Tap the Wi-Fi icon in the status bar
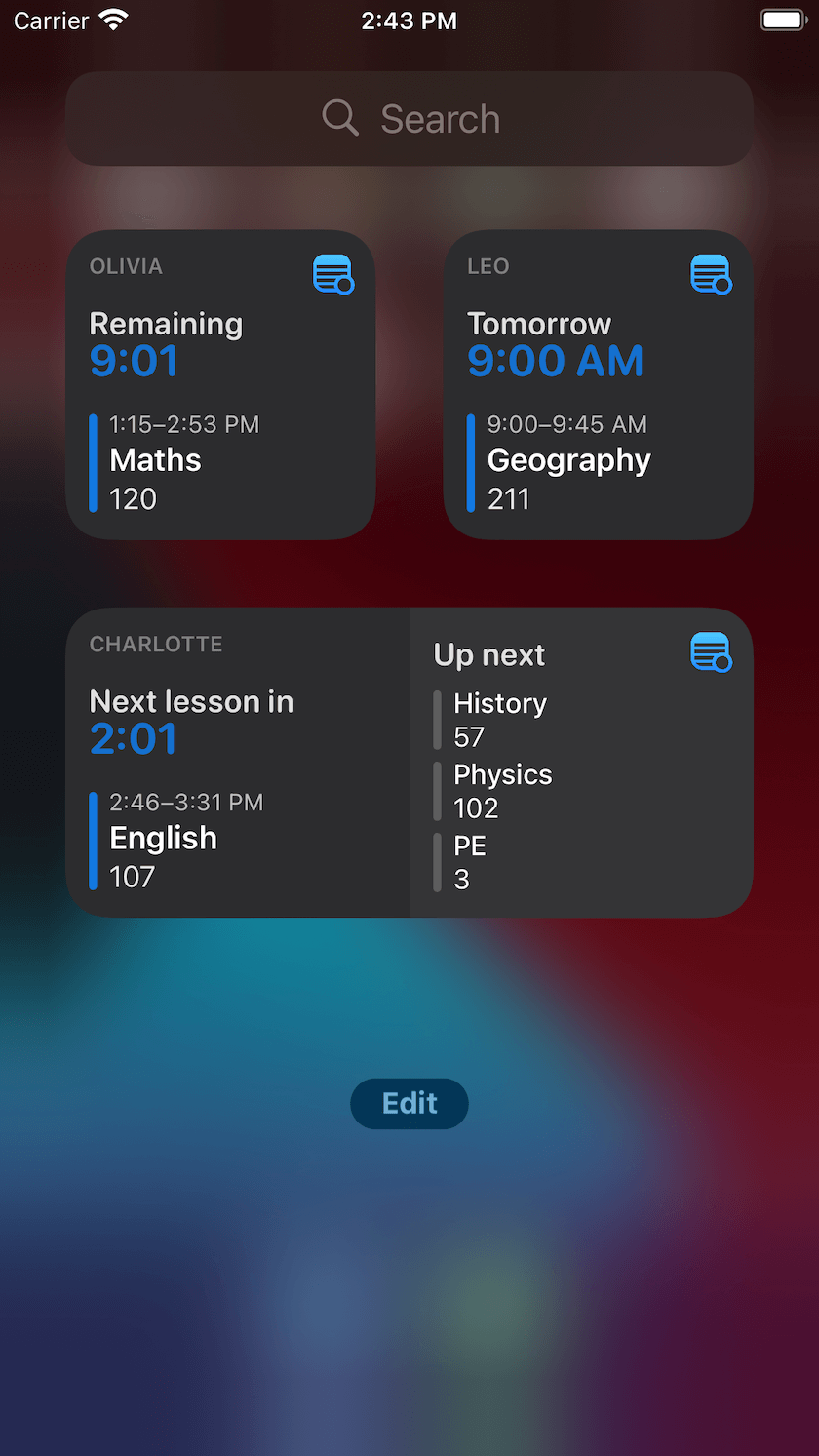Screen dimensions: 819x1456 tap(114, 19)
